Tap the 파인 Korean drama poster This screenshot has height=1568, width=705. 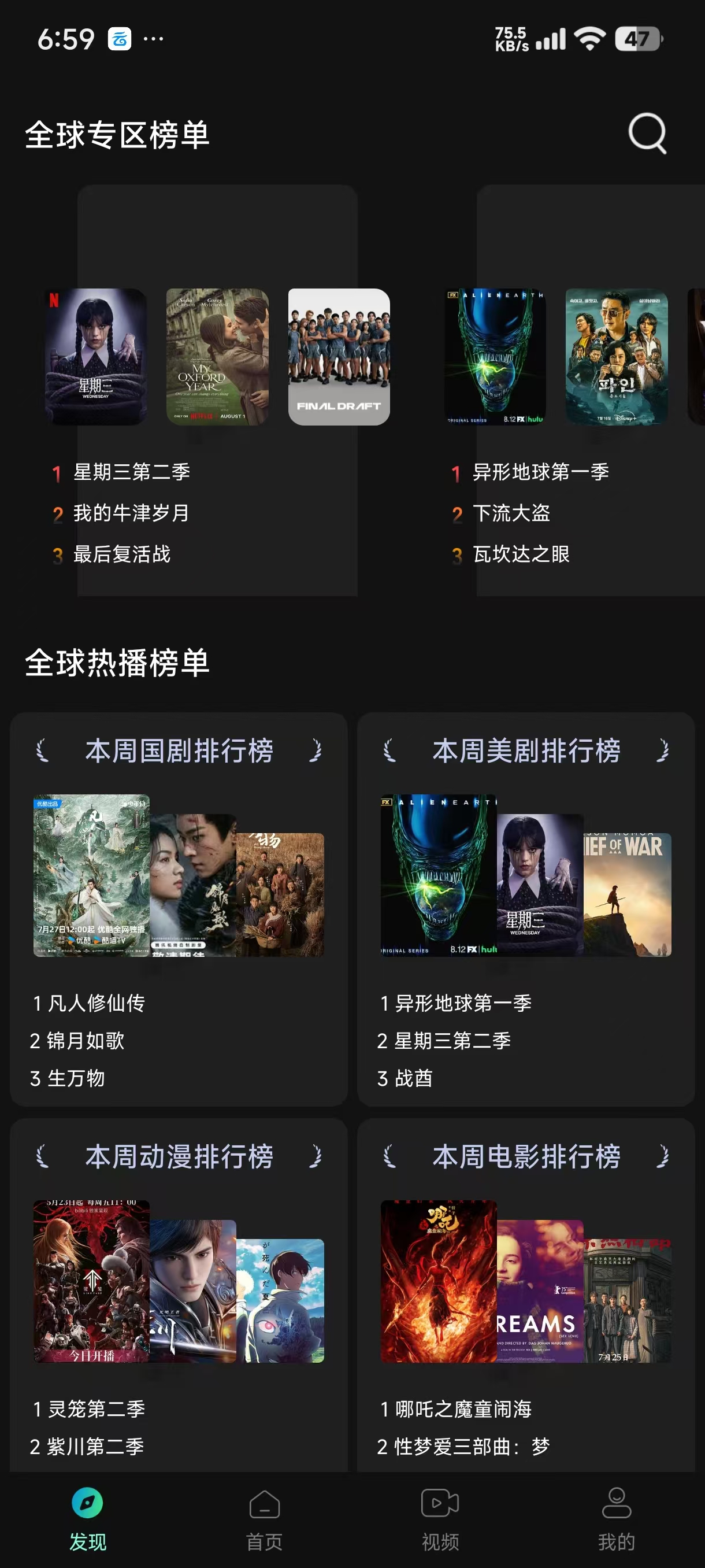(616, 357)
